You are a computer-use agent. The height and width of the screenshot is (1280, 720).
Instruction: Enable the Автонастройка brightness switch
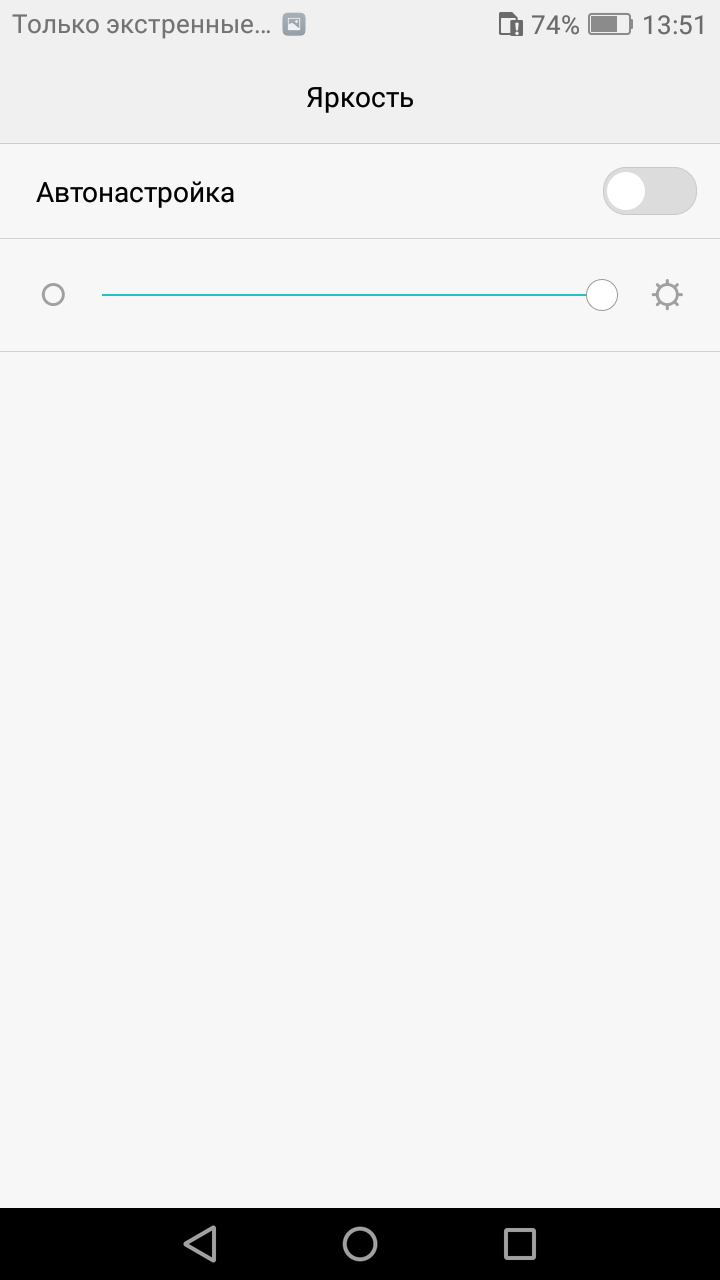point(649,191)
